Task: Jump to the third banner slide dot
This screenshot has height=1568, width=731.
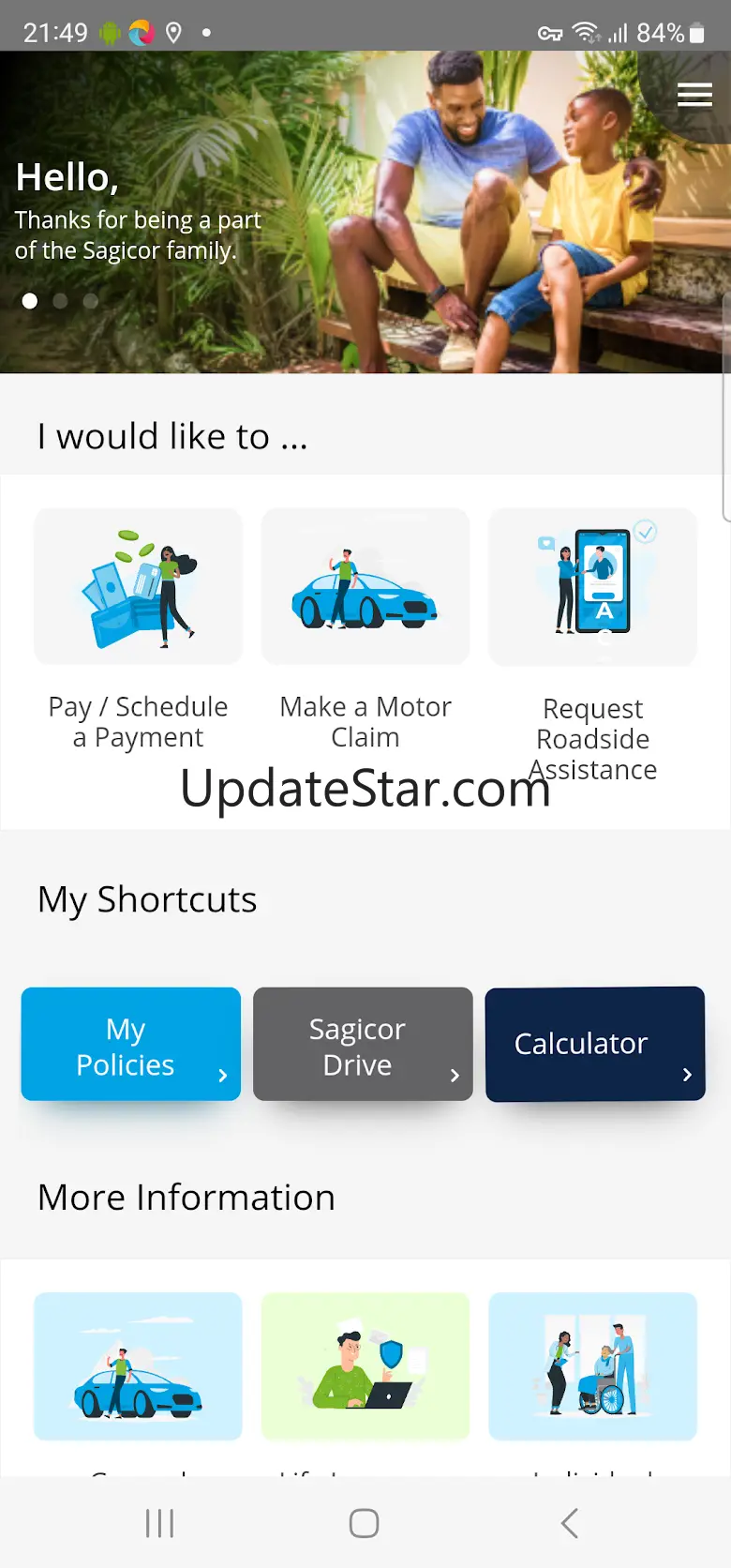Action: (x=91, y=301)
